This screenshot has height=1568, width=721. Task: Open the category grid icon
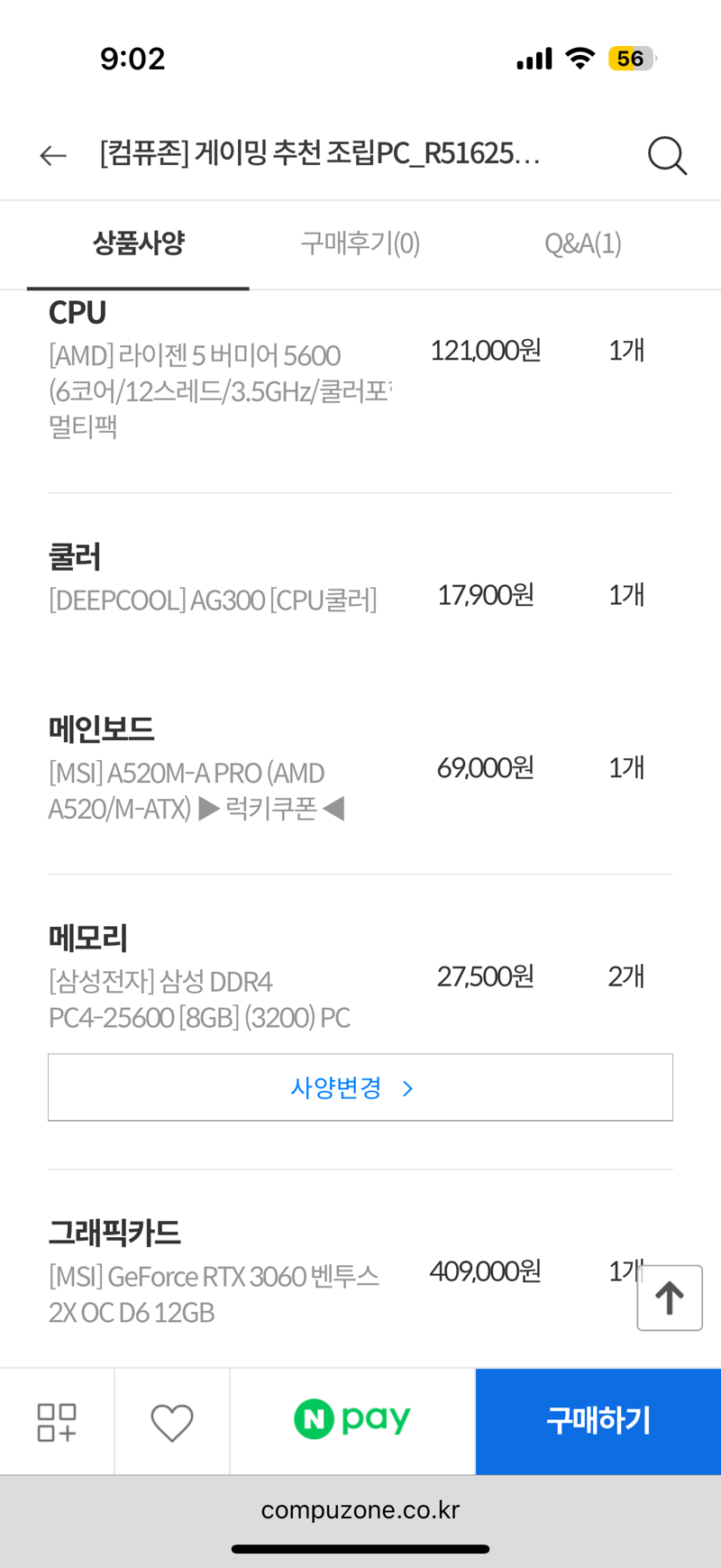57,1422
